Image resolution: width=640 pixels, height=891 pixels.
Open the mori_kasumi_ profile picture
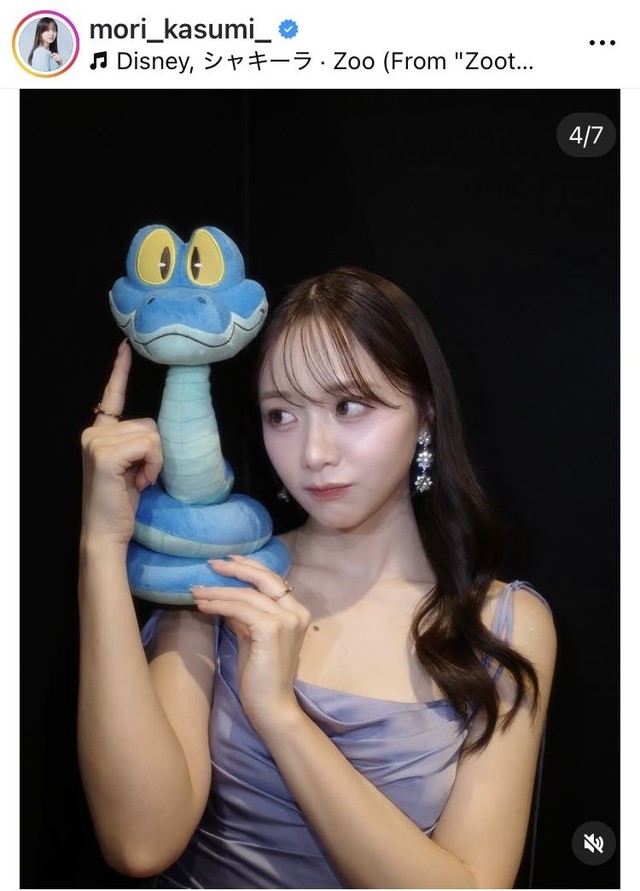coord(45,44)
